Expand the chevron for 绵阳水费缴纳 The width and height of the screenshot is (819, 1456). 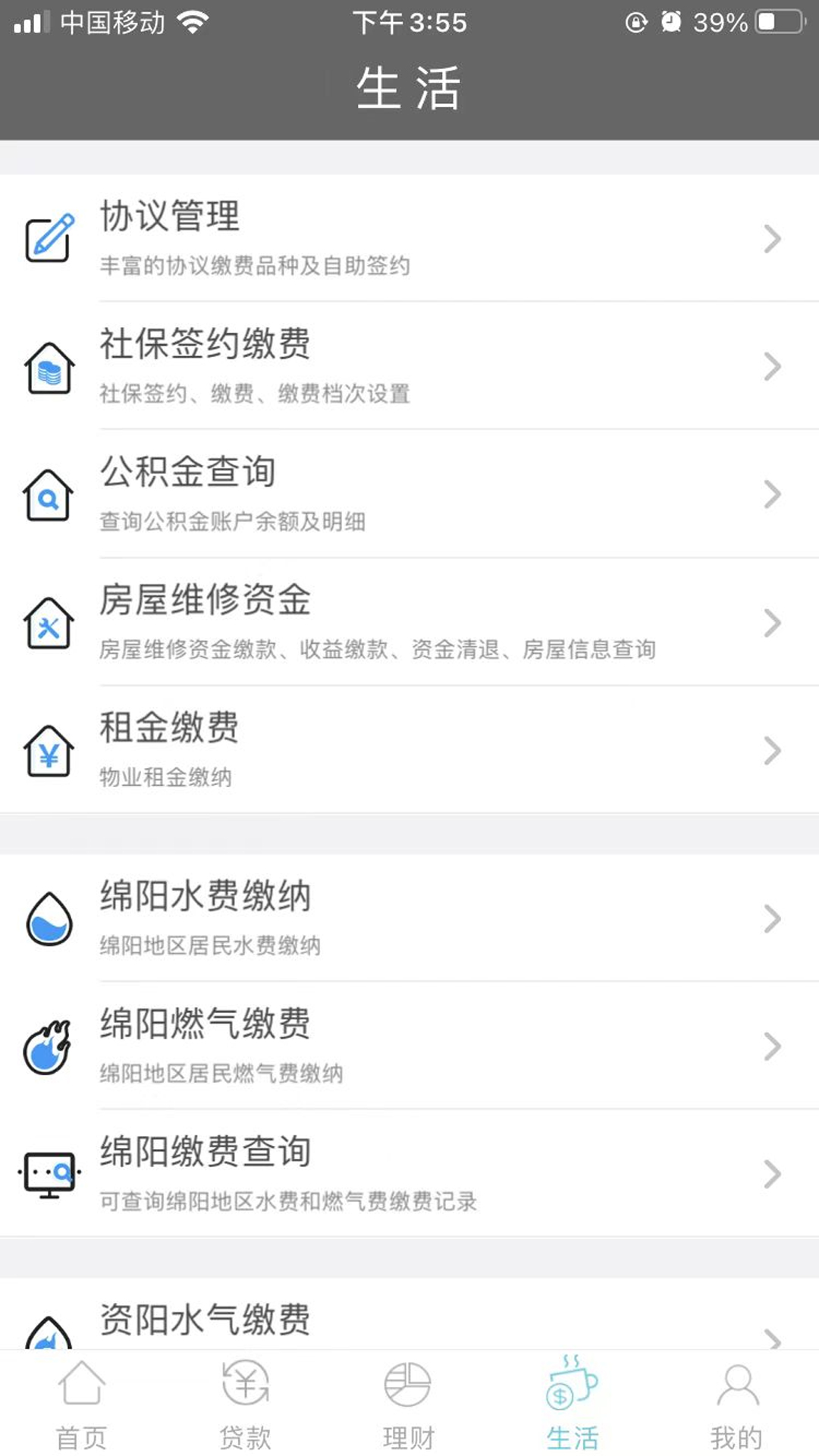click(x=773, y=918)
